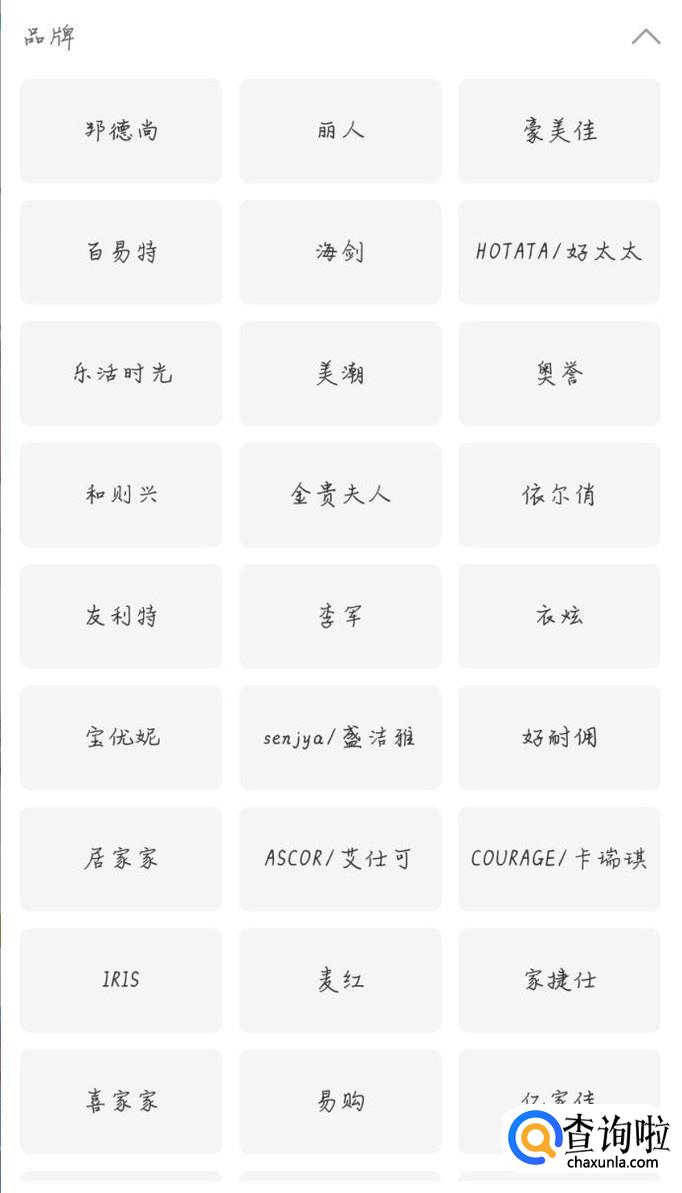Pick the 海创 brand chip
682x1193 pixels.
point(340,252)
